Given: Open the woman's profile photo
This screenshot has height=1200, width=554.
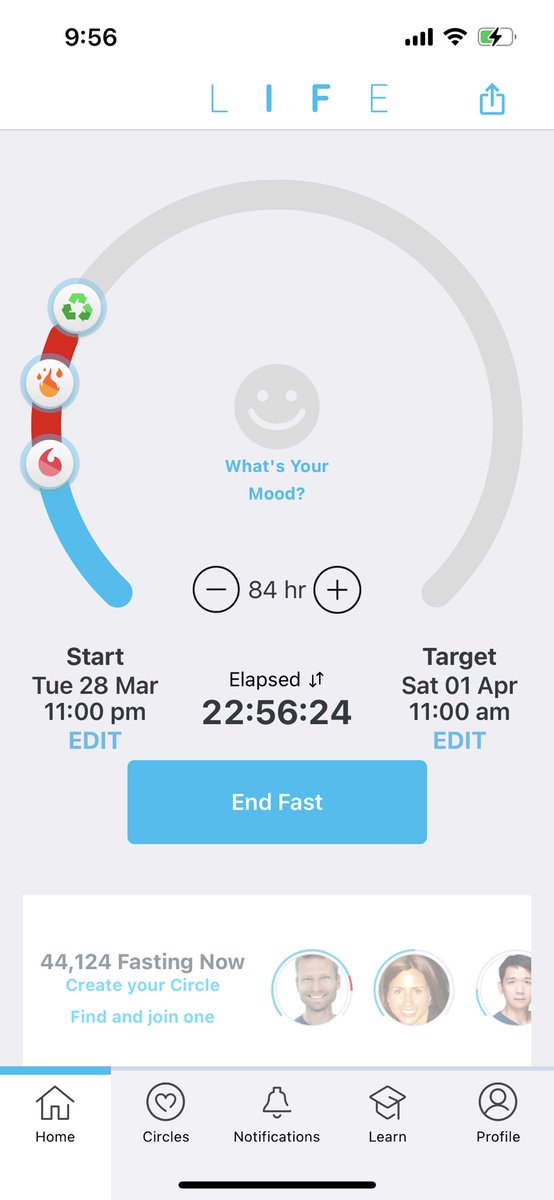Looking at the screenshot, I should (414, 988).
